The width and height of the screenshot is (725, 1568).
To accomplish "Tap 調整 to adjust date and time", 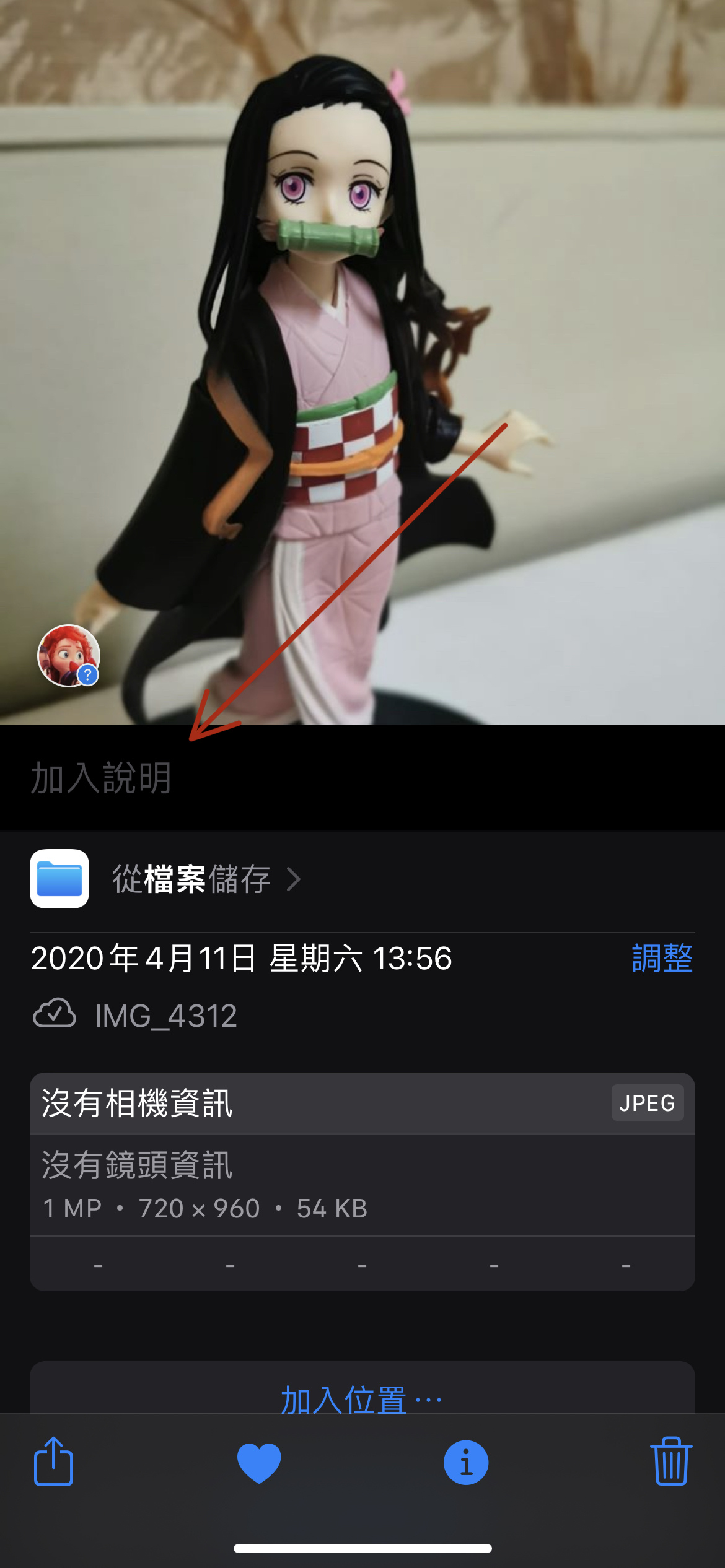I will tap(662, 958).
